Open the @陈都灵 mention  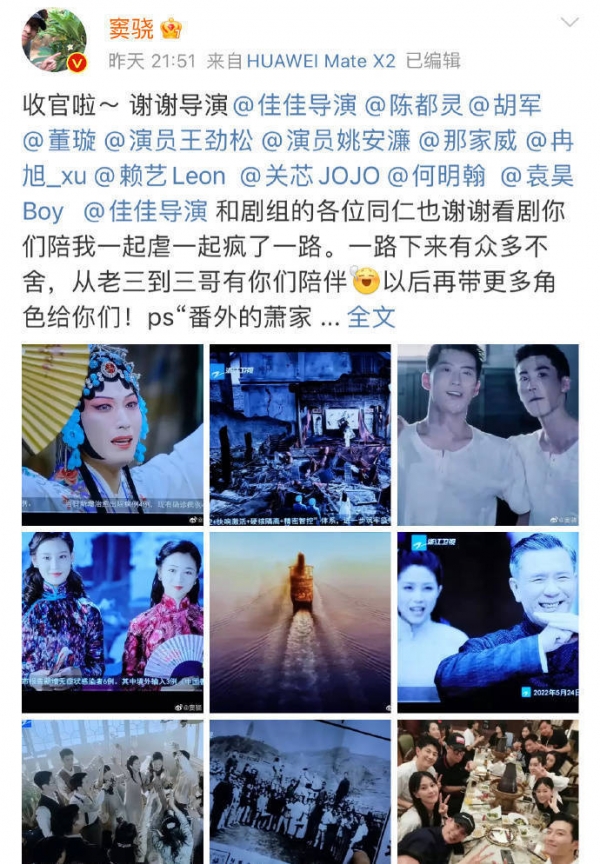click(413, 104)
